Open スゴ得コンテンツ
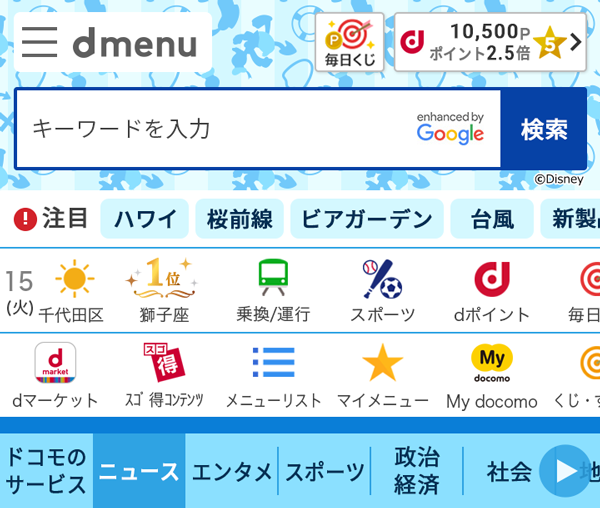Screen dimensions: 600x508 click(163, 376)
